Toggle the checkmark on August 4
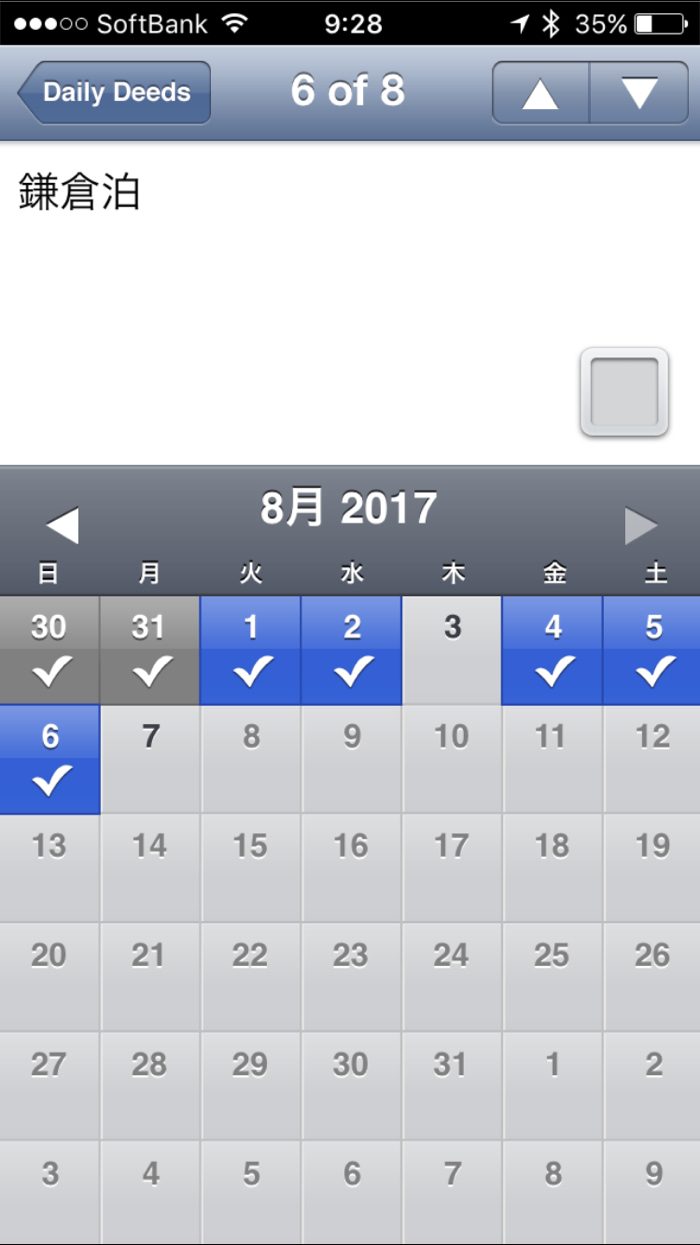Screen dimensions: 700x1245 [553, 650]
